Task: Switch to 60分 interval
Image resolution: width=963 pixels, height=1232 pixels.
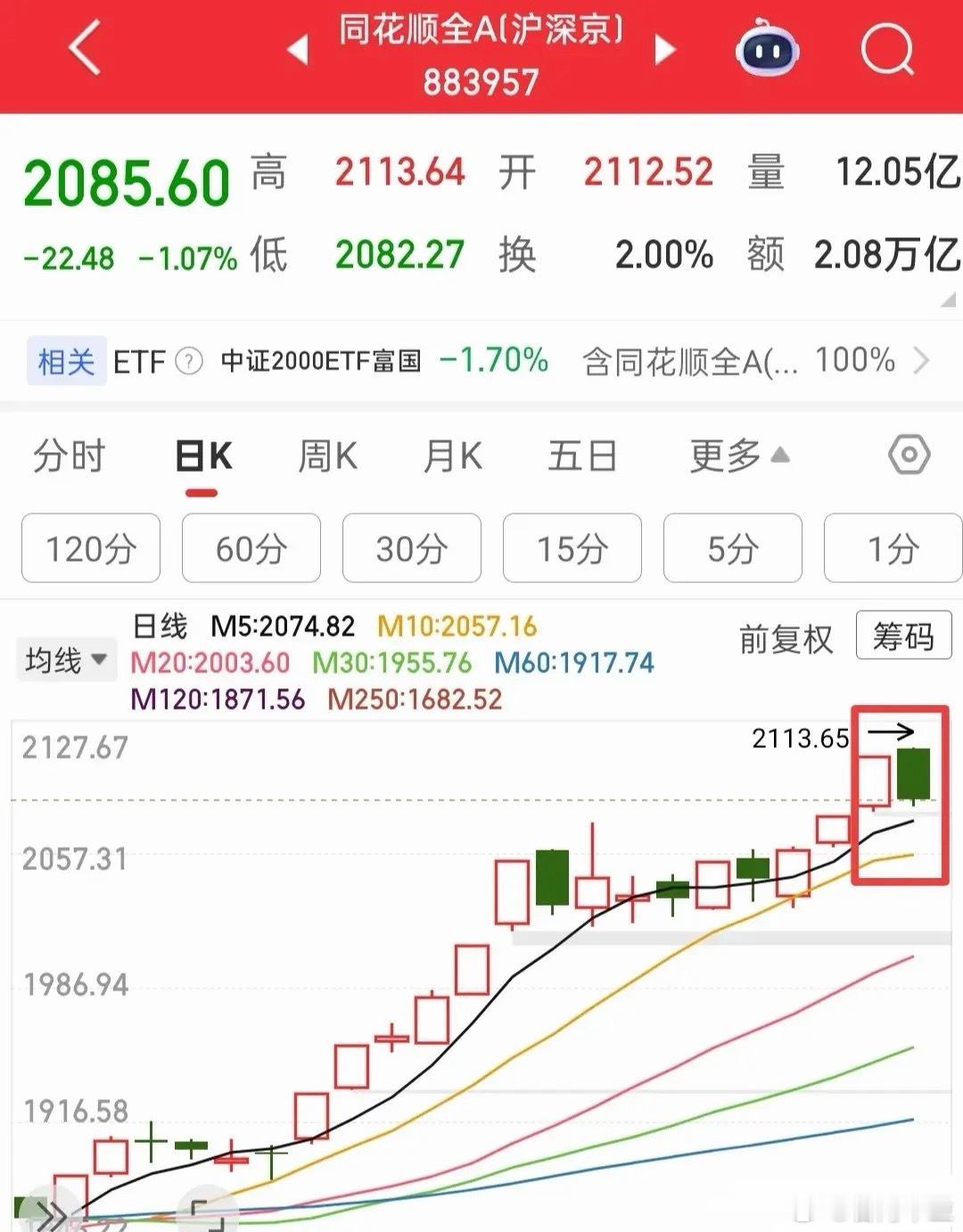Action: 251,549
